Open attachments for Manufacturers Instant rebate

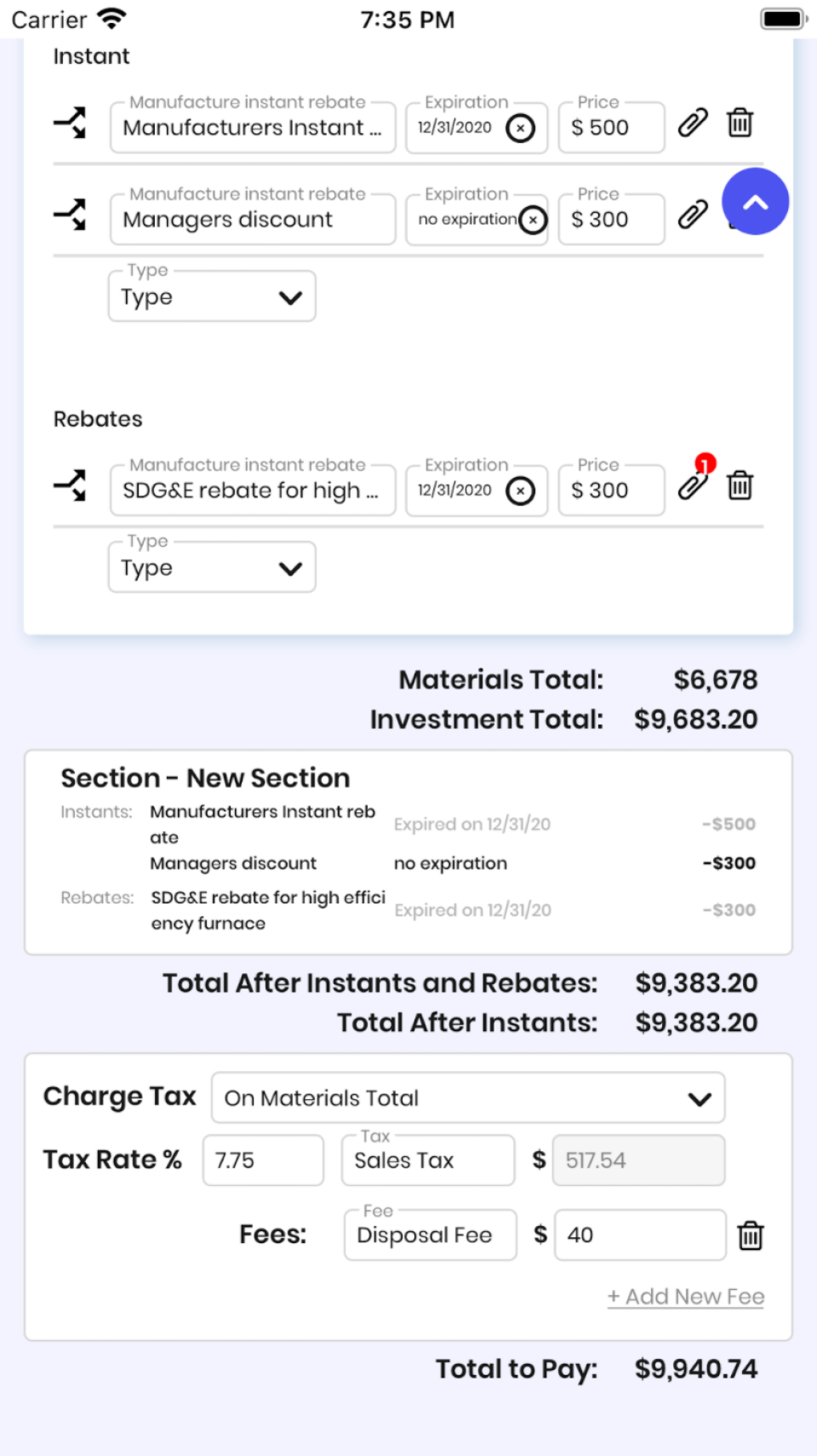pyautogui.click(x=693, y=123)
